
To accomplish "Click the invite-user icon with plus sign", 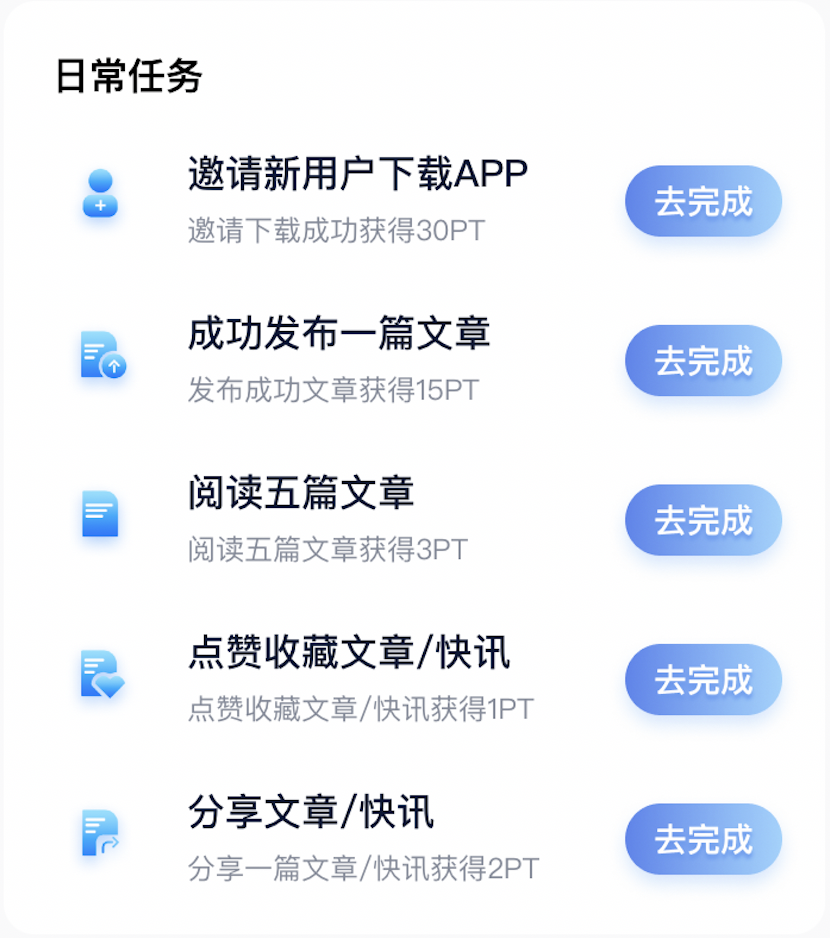I will pos(100,193).
